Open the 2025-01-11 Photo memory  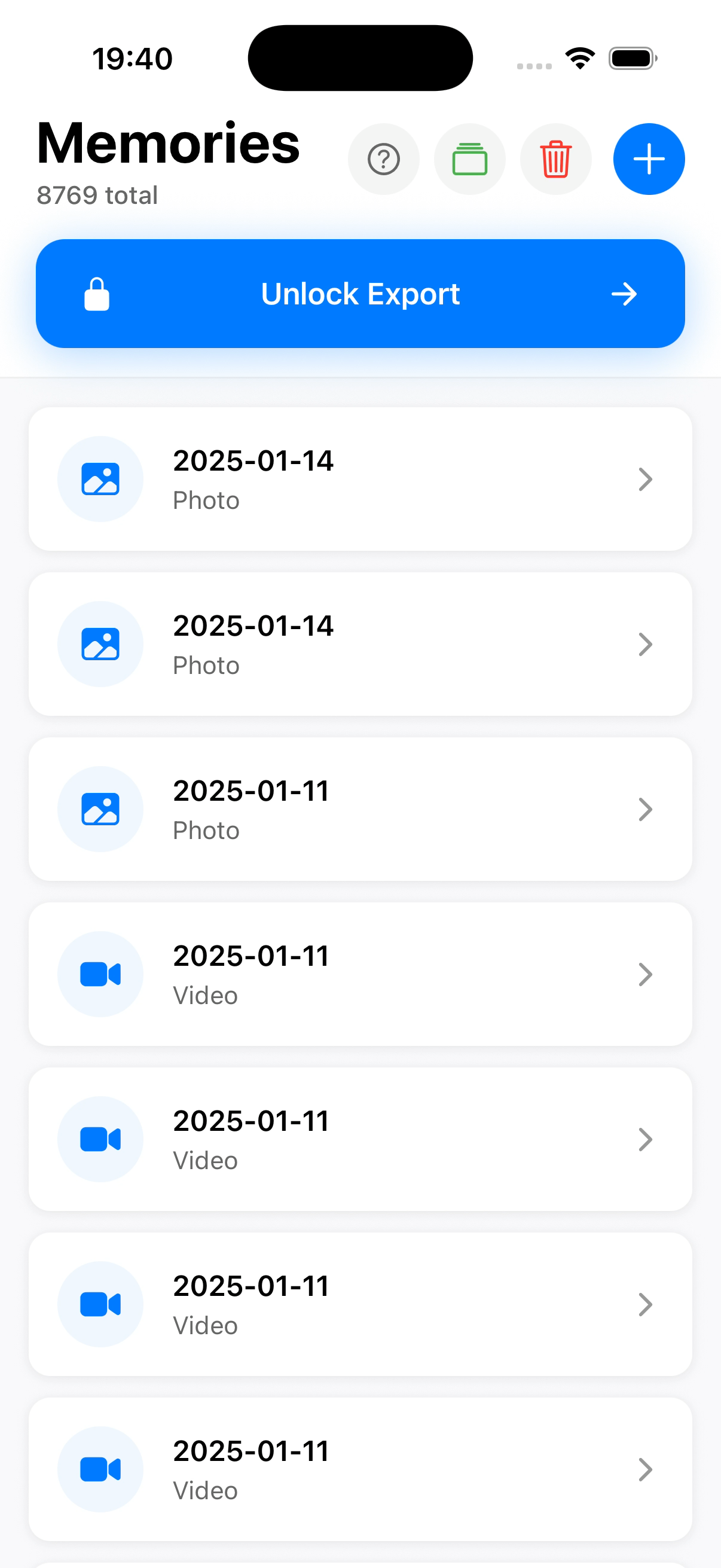[x=360, y=809]
